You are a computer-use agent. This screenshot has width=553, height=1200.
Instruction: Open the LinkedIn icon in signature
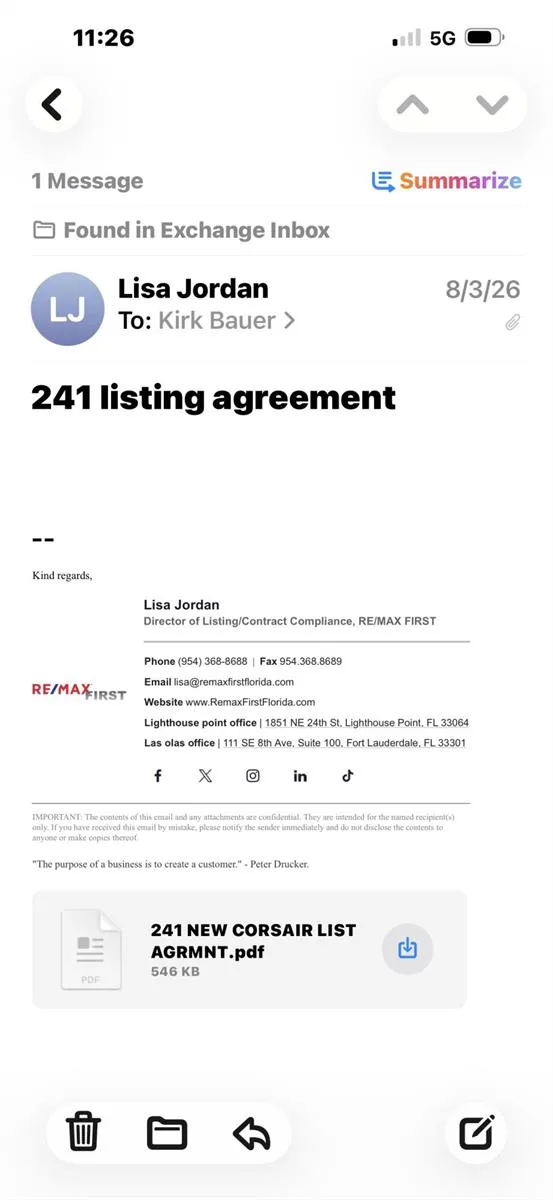pyautogui.click(x=300, y=776)
